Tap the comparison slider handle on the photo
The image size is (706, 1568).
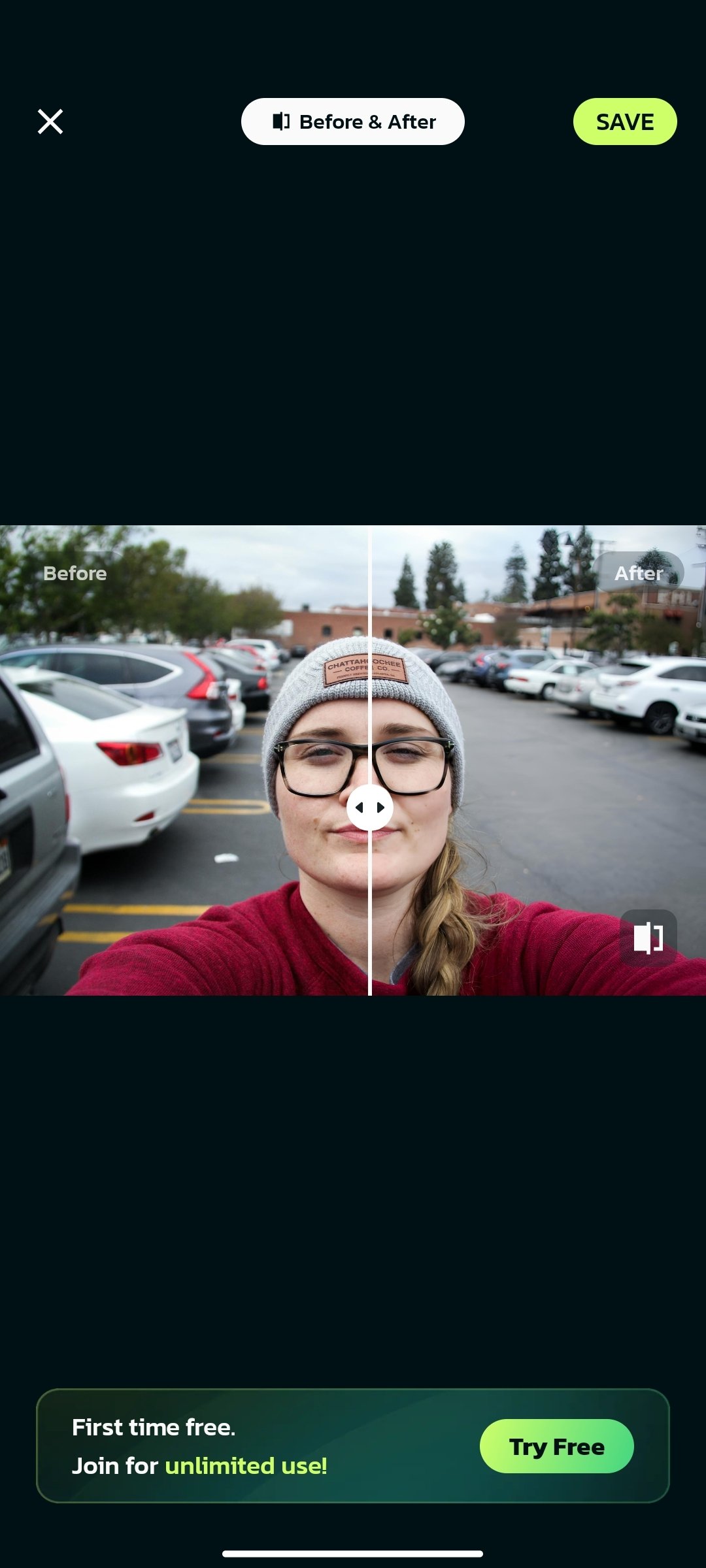370,808
